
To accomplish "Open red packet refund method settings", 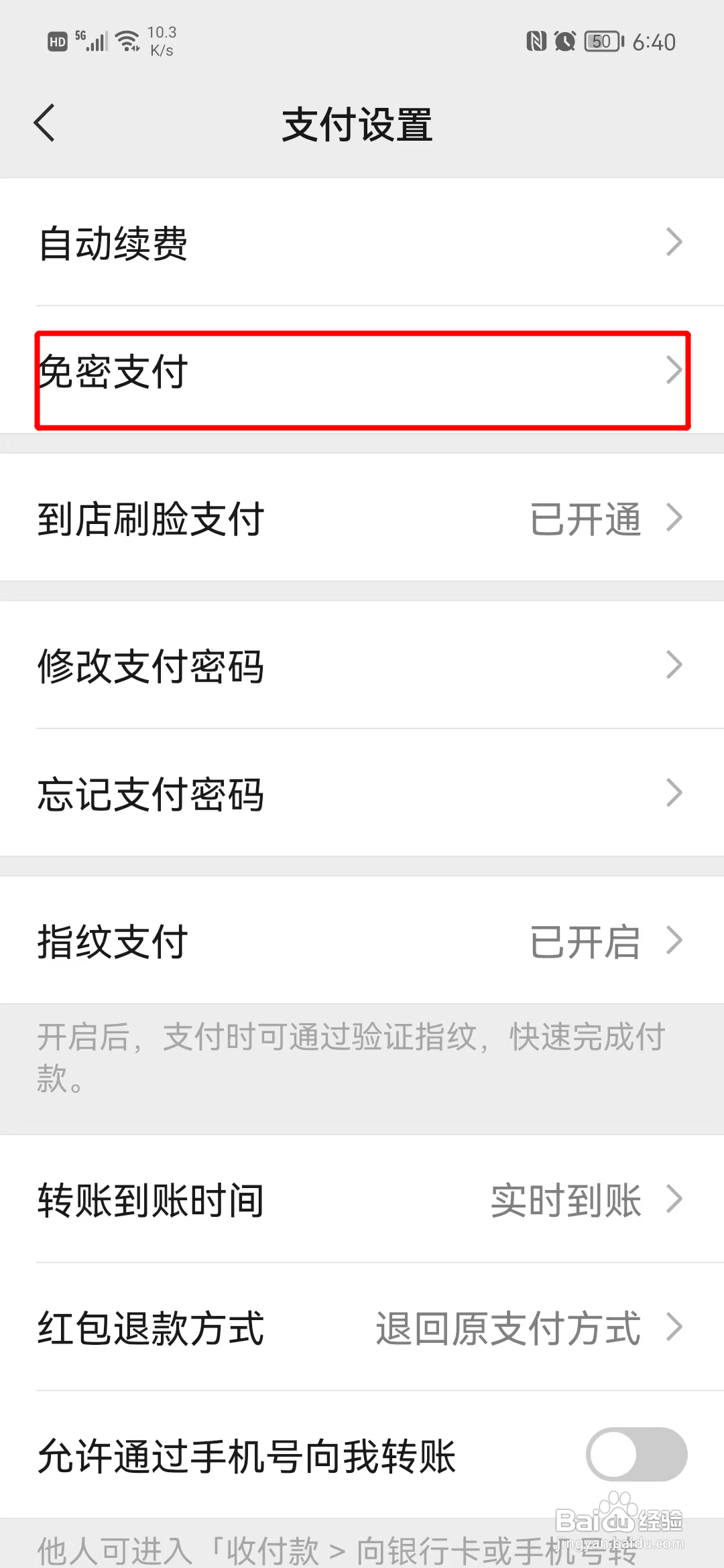I will pyautogui.click(x=362, y=1330).
